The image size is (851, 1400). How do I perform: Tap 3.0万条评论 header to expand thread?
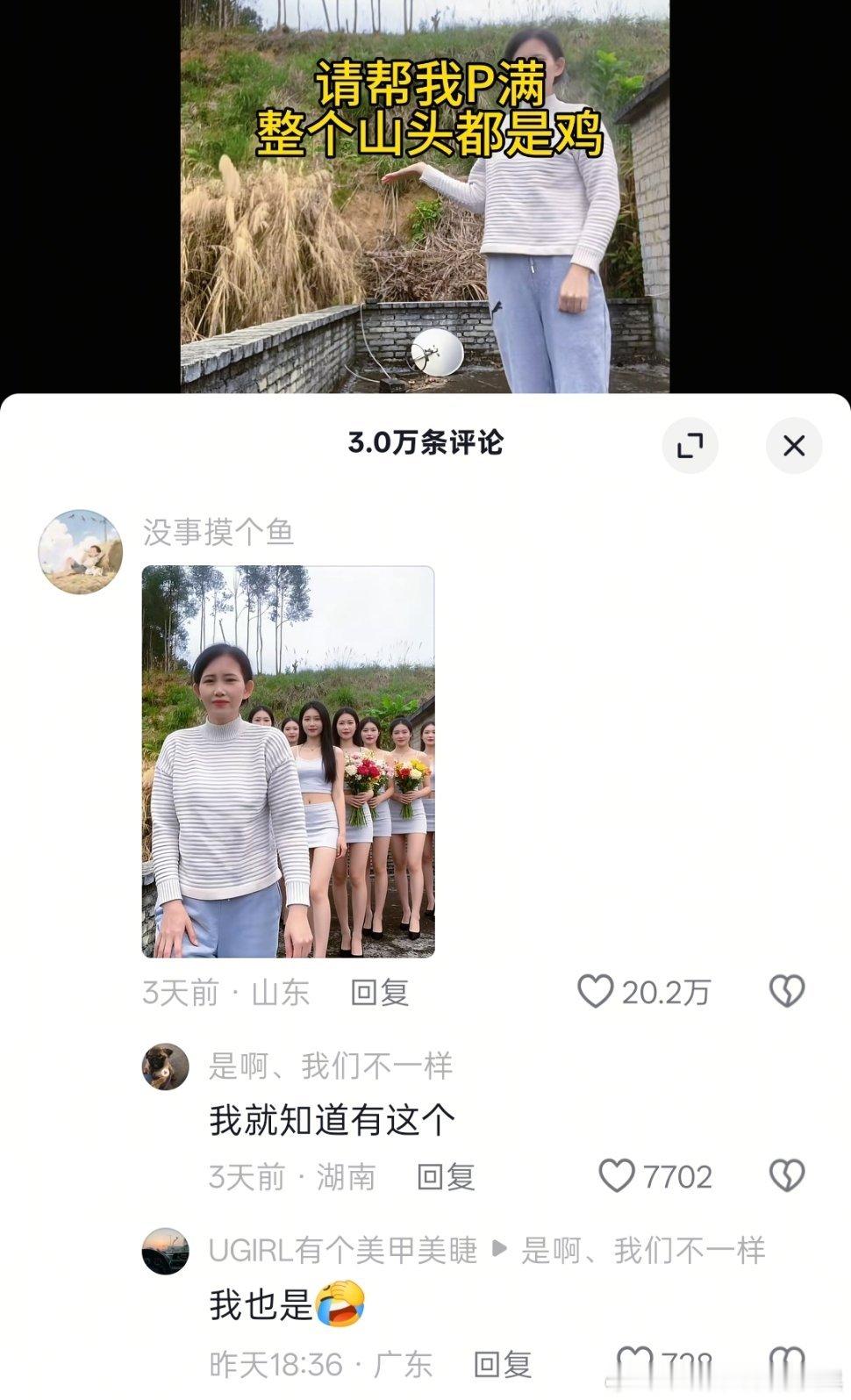[x=425, y=442]
